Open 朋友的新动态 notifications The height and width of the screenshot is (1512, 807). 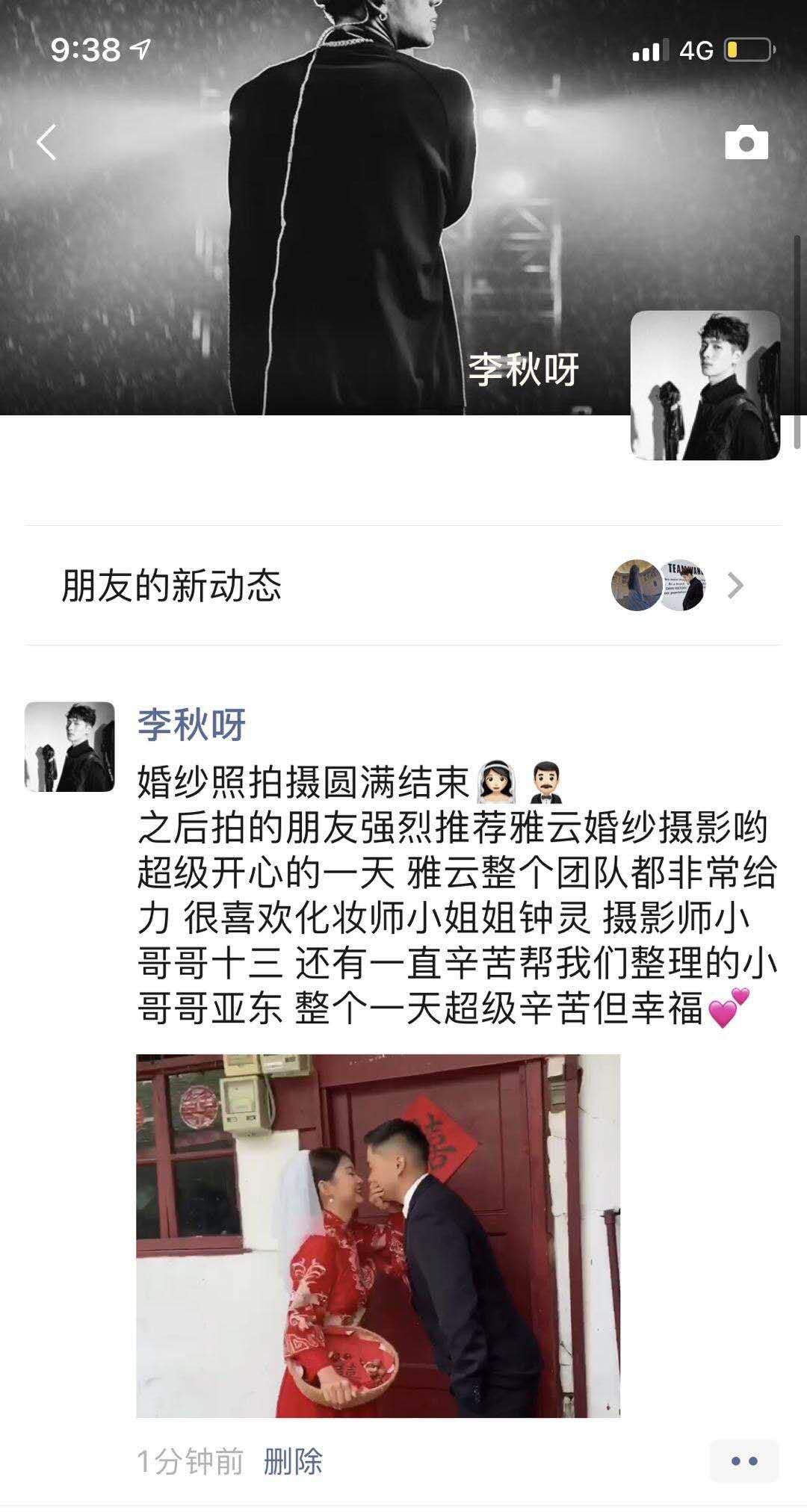click(x=403, y=586)
